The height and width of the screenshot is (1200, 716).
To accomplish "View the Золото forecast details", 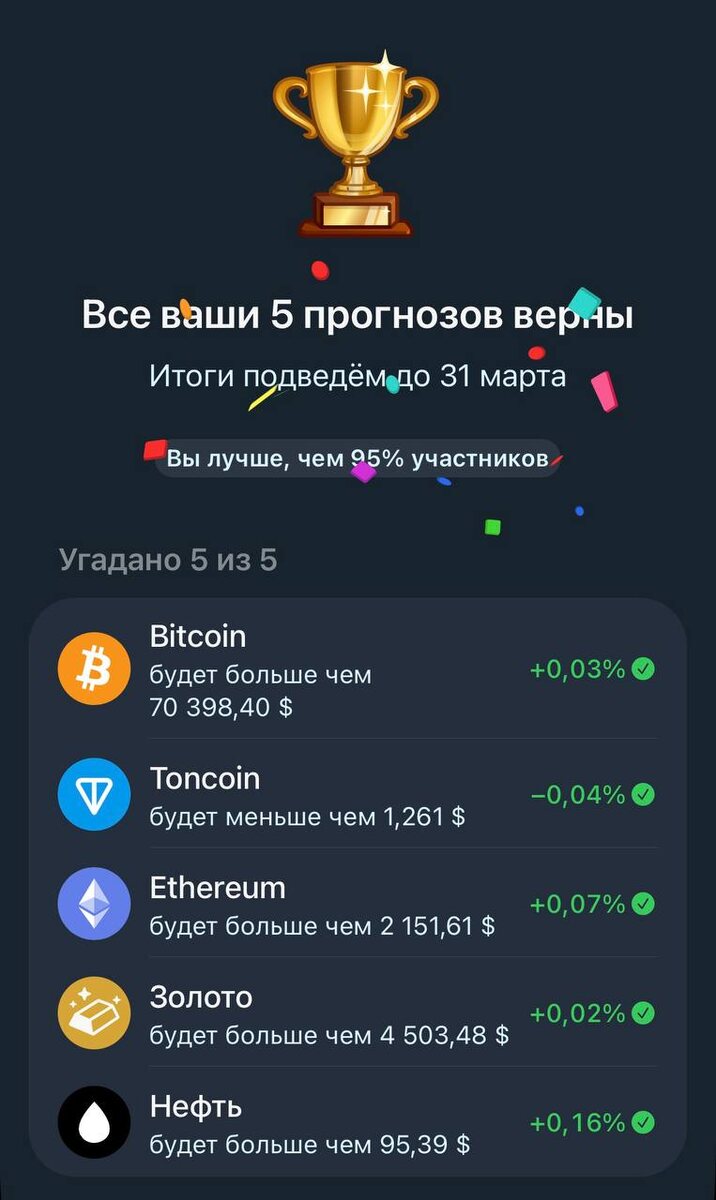I will tap(357, 1013).
